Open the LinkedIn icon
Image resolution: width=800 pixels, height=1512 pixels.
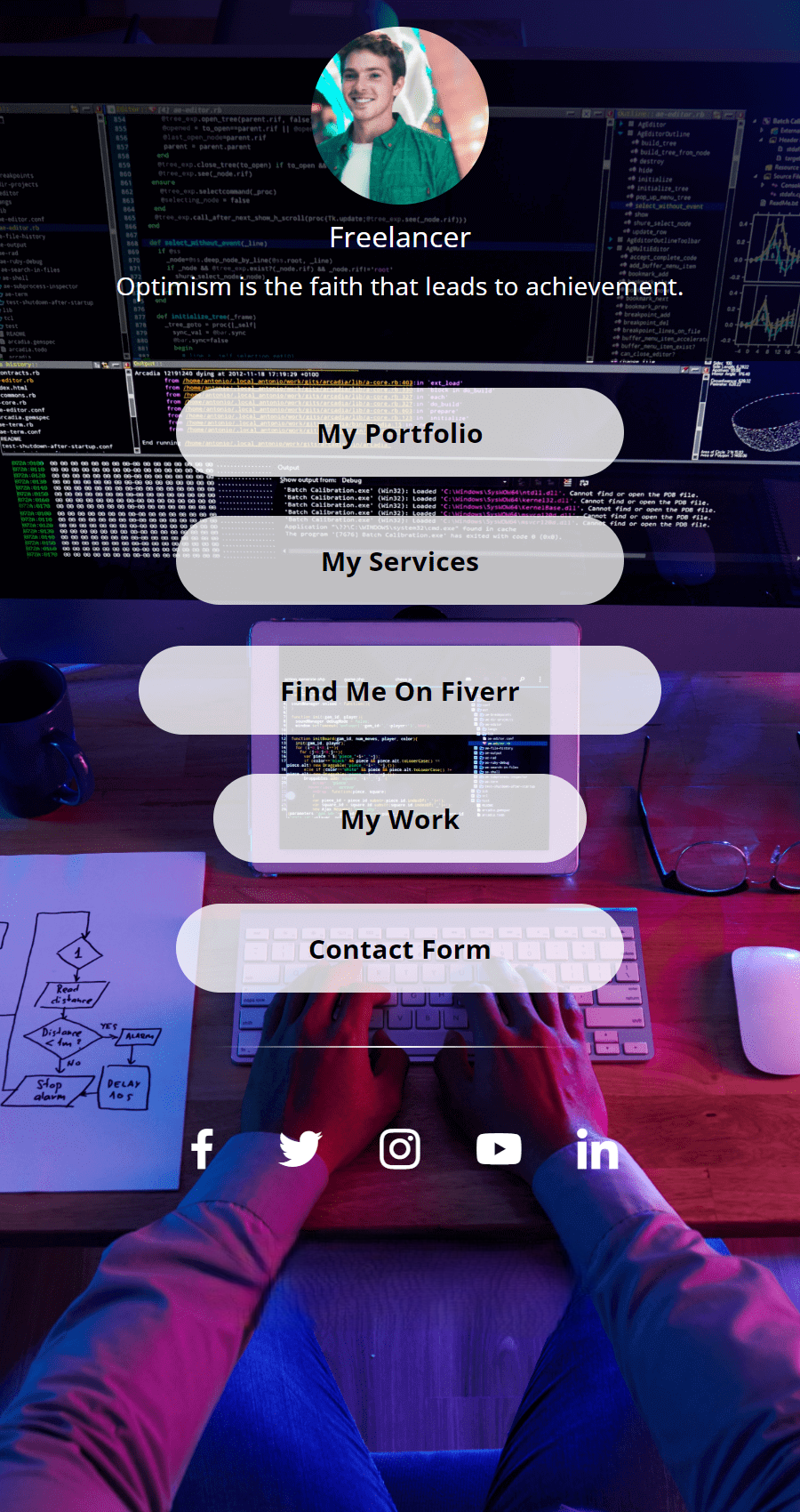pos(597,1149)
